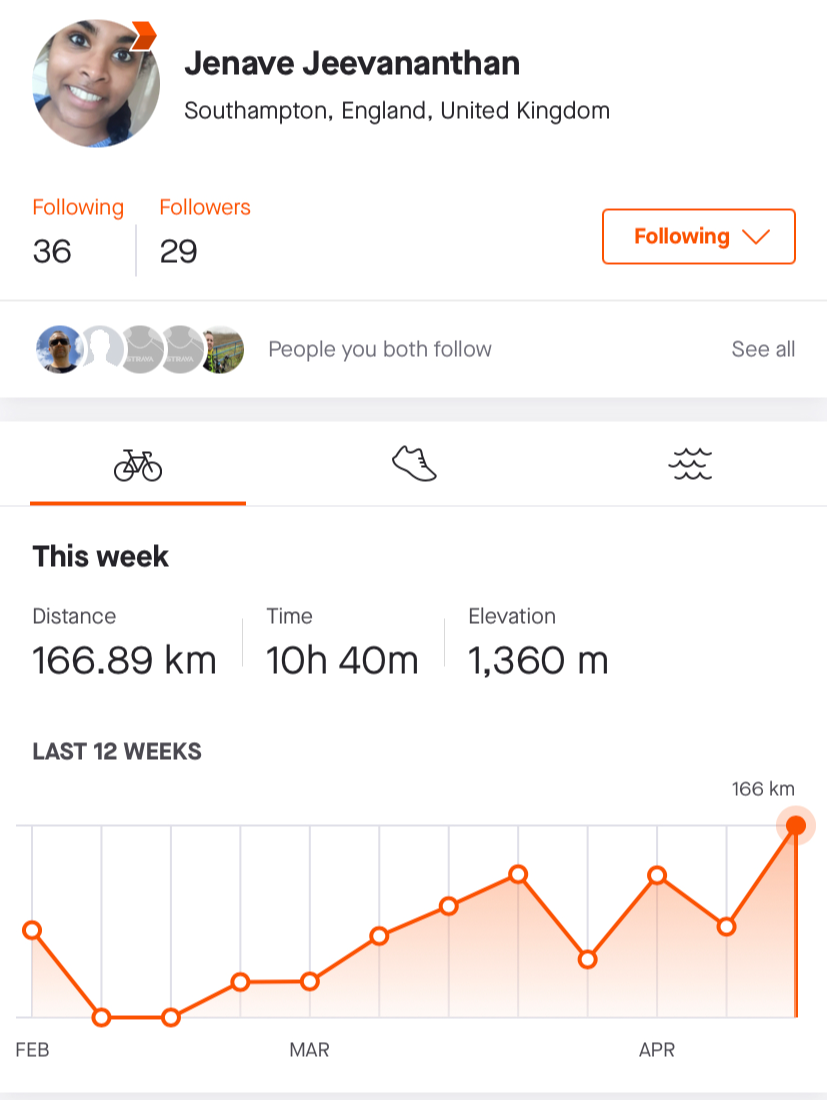Tap See all mutual follows
The height and width of the screenshot is (1100, 827).
[x=763, y=349]
